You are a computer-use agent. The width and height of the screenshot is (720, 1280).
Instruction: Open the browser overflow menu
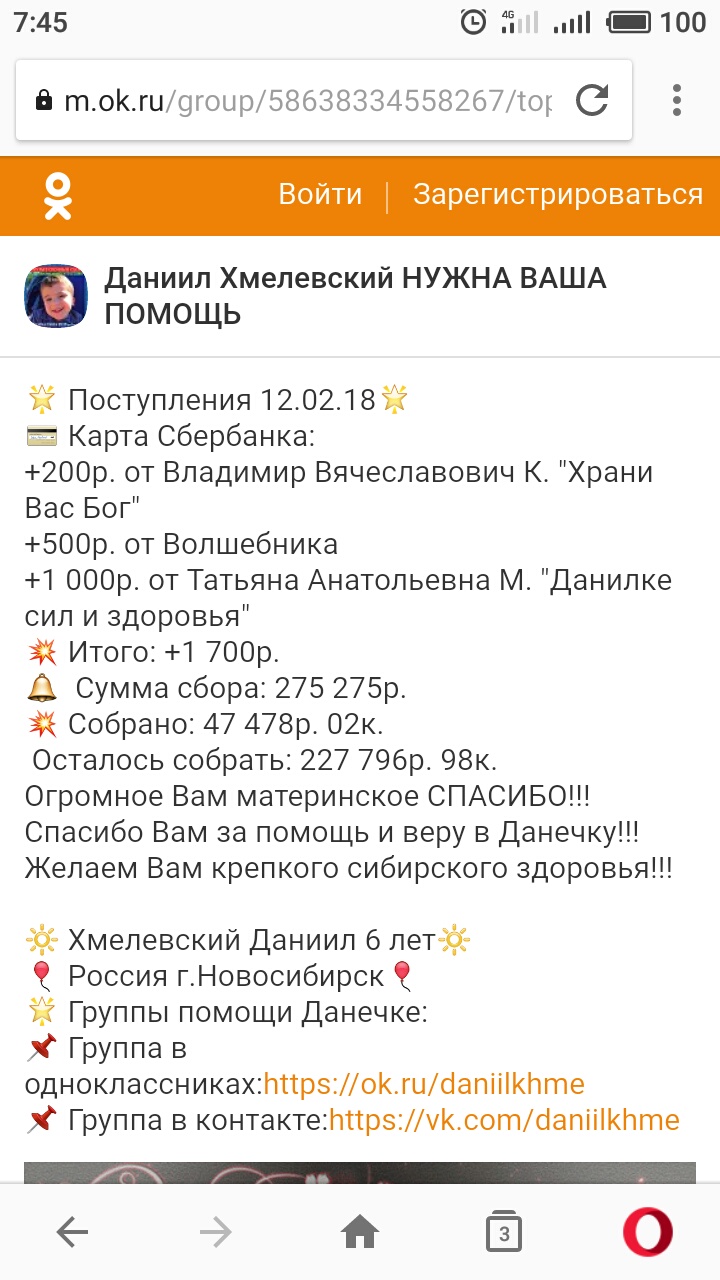coord(677,100)
